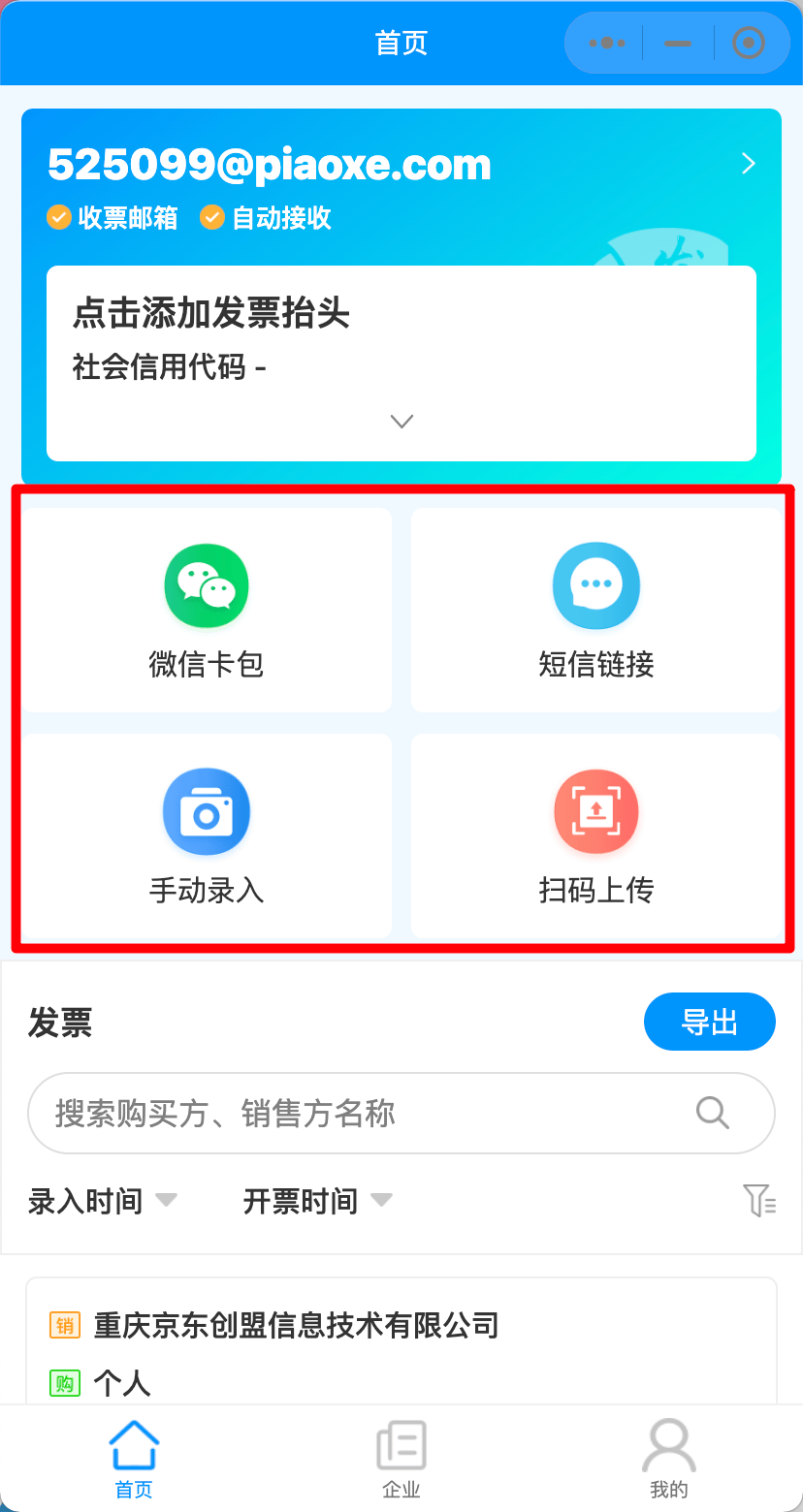Choose 手动录入 to enter an invoice

[207, 835]
